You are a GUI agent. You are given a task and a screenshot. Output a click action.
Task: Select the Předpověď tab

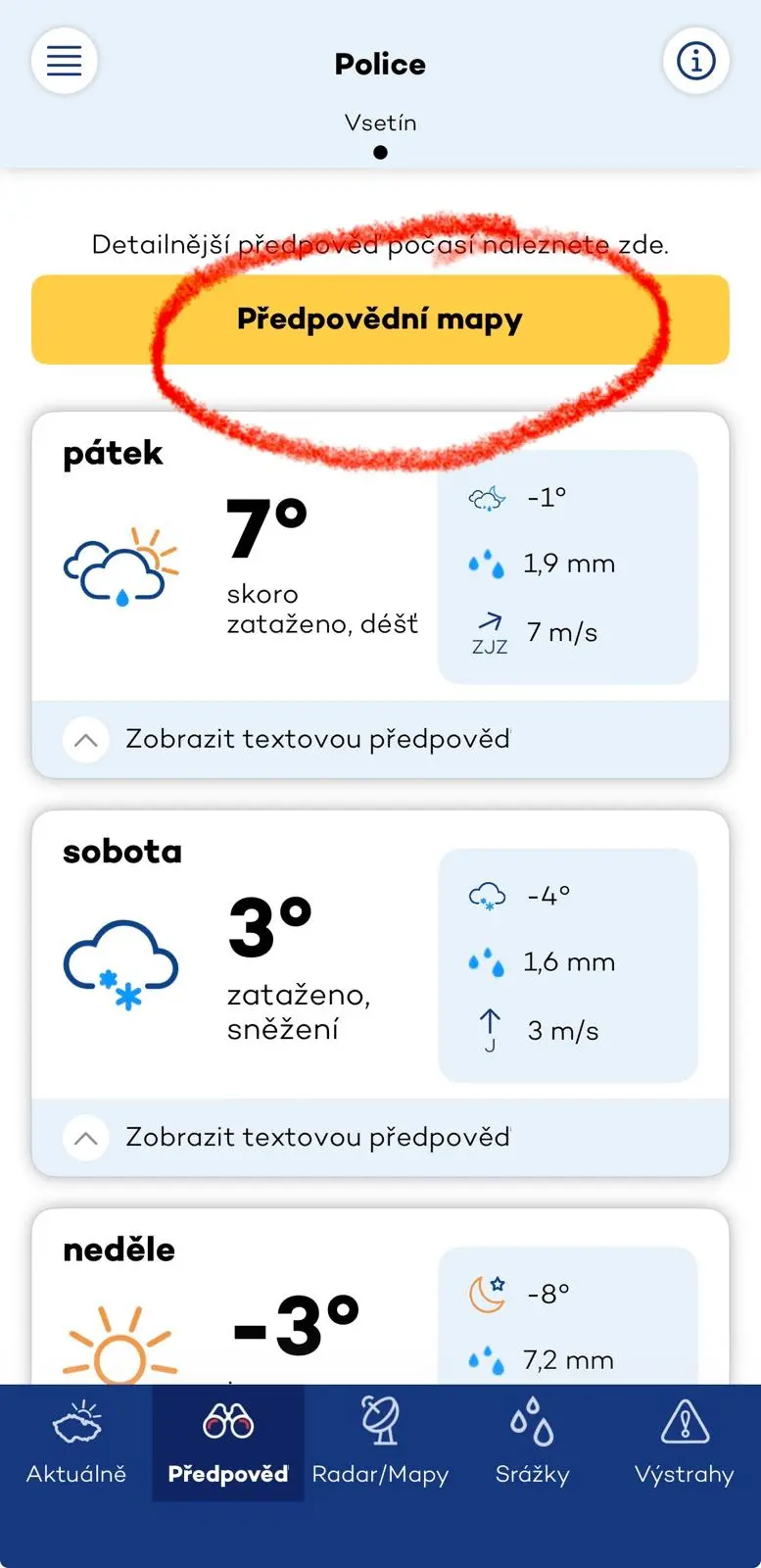[228, 1443]
